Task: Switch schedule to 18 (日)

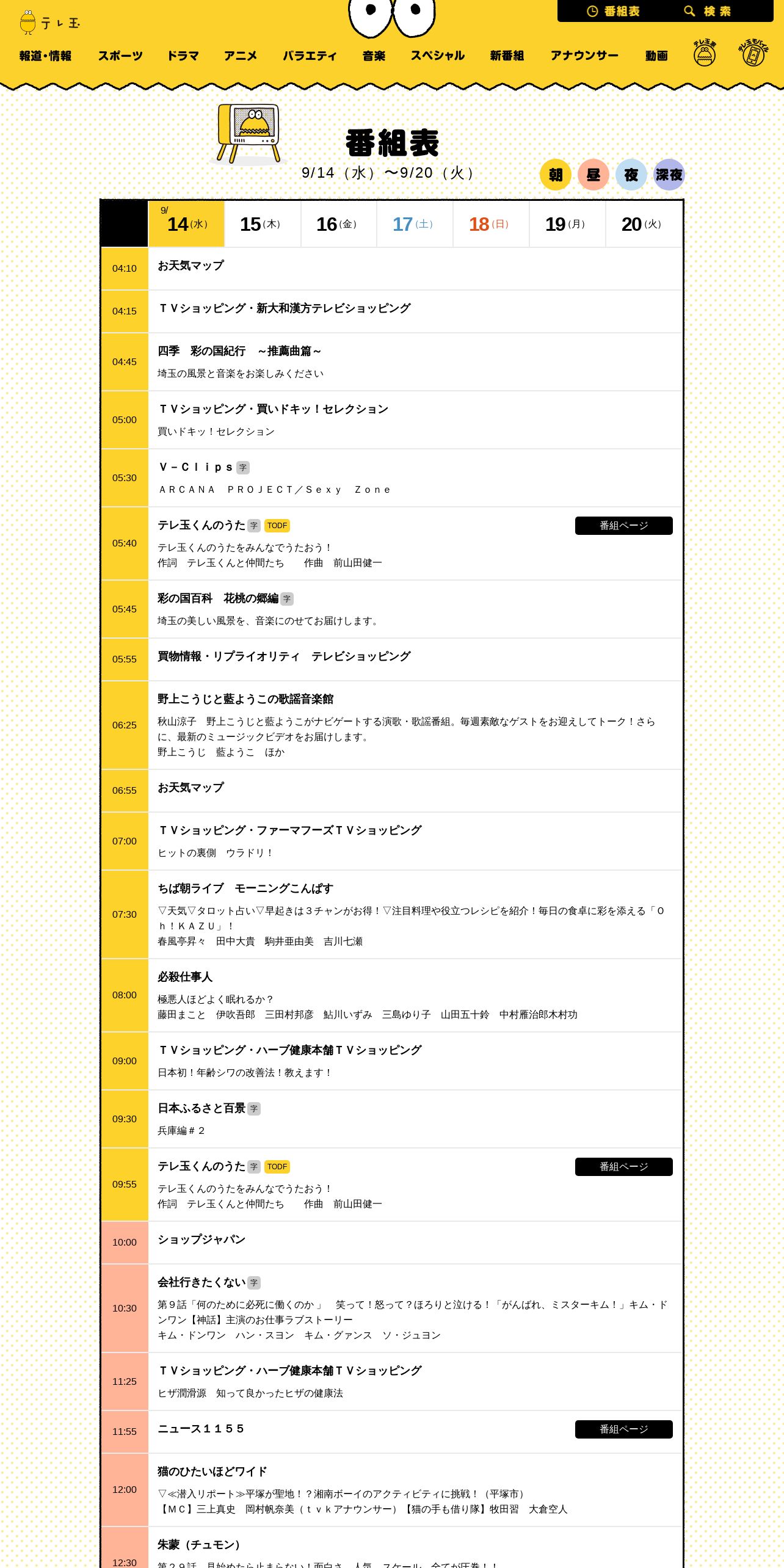Action: pyautogui.click(x=491, y=224)
